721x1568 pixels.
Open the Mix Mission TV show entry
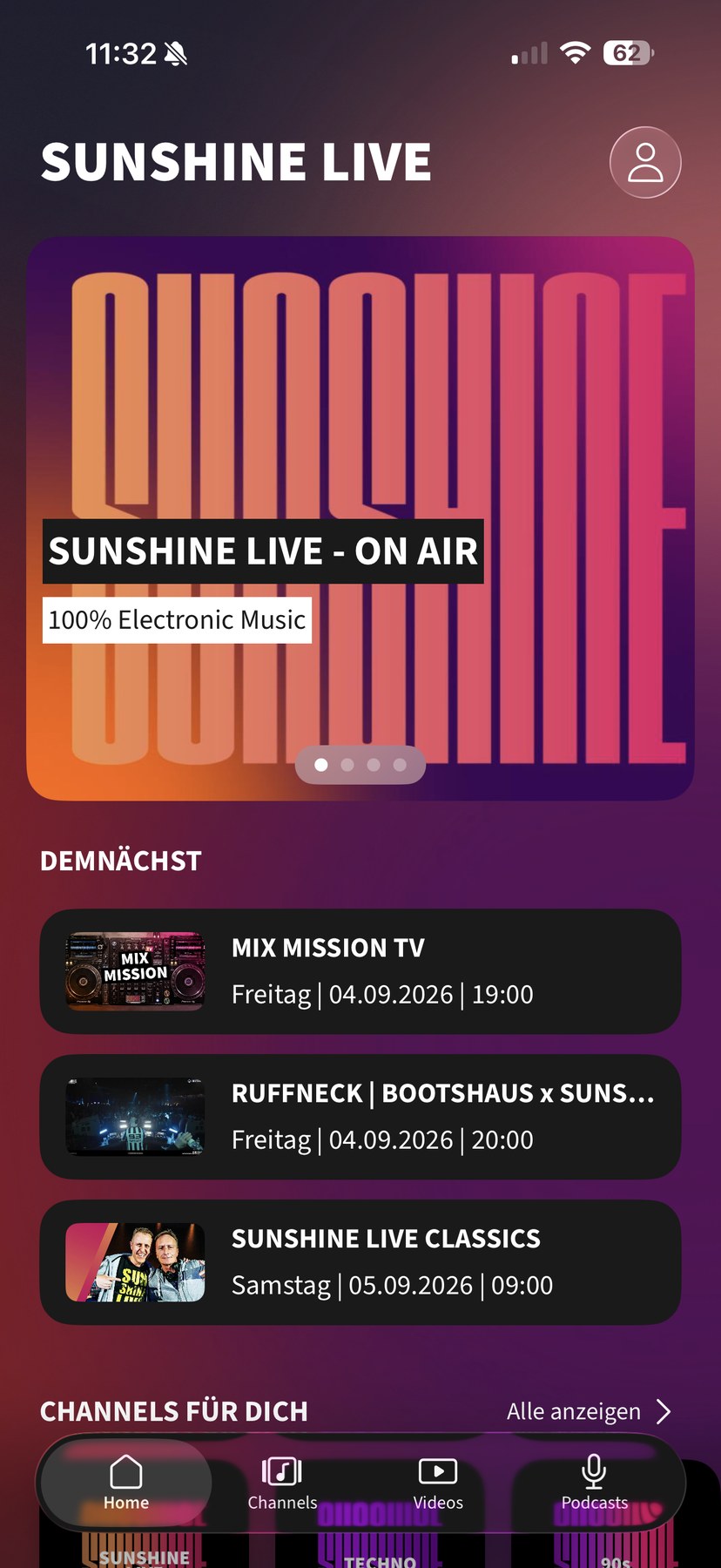[360, 971]
